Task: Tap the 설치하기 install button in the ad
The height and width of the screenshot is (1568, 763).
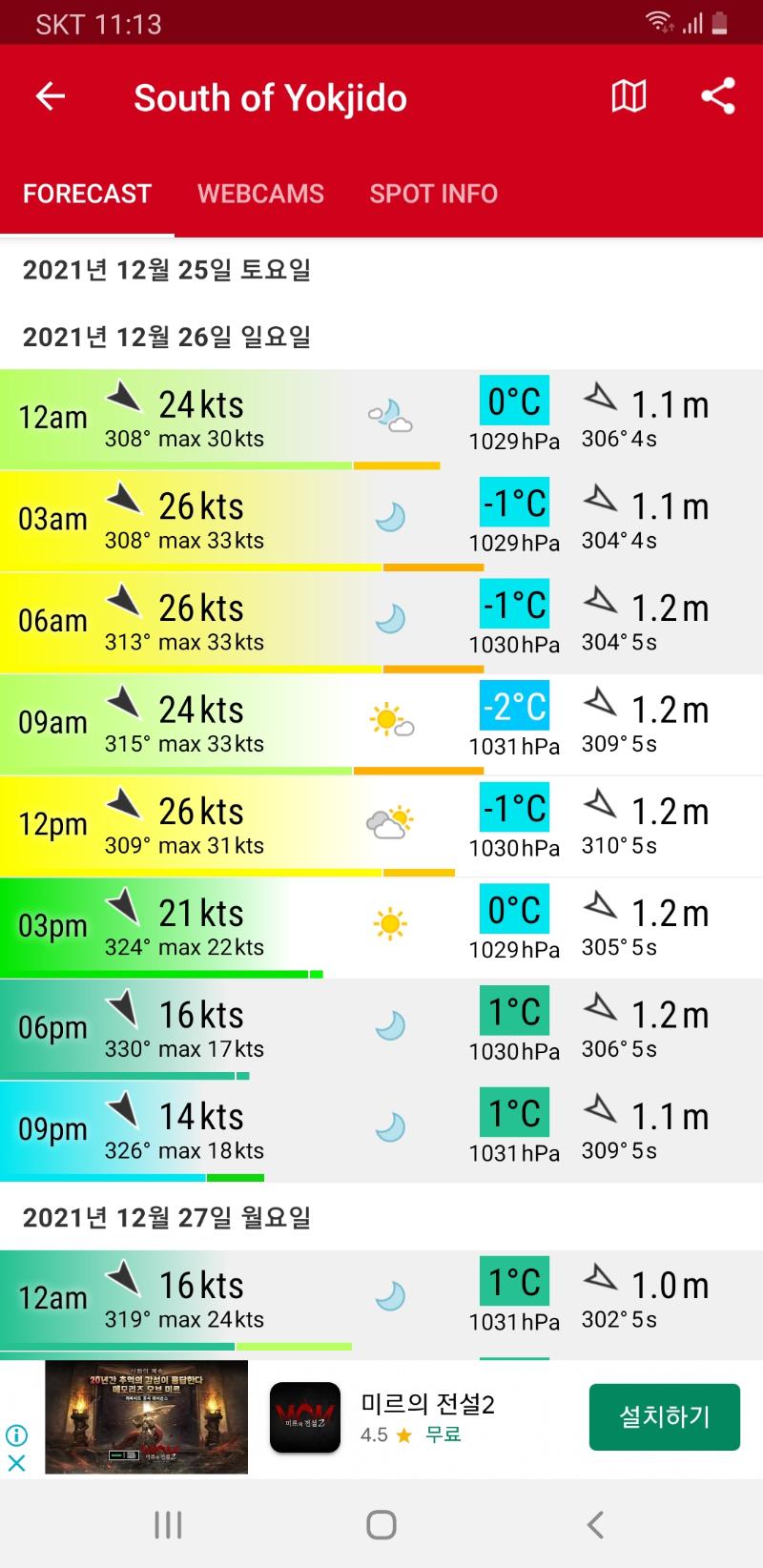Action: (x=664, y=1416)
